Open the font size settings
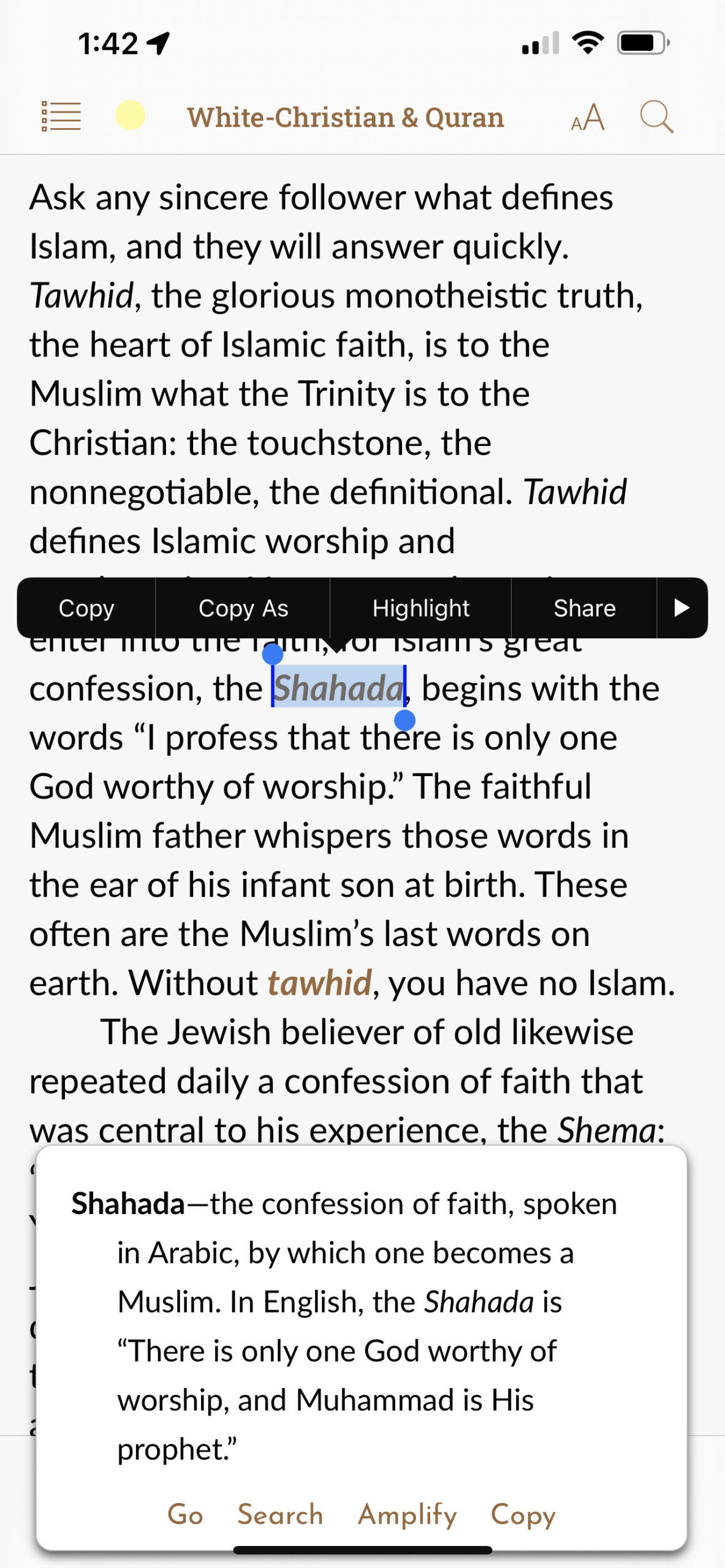This screenshot has width=725, height=1568. [588, 117]
